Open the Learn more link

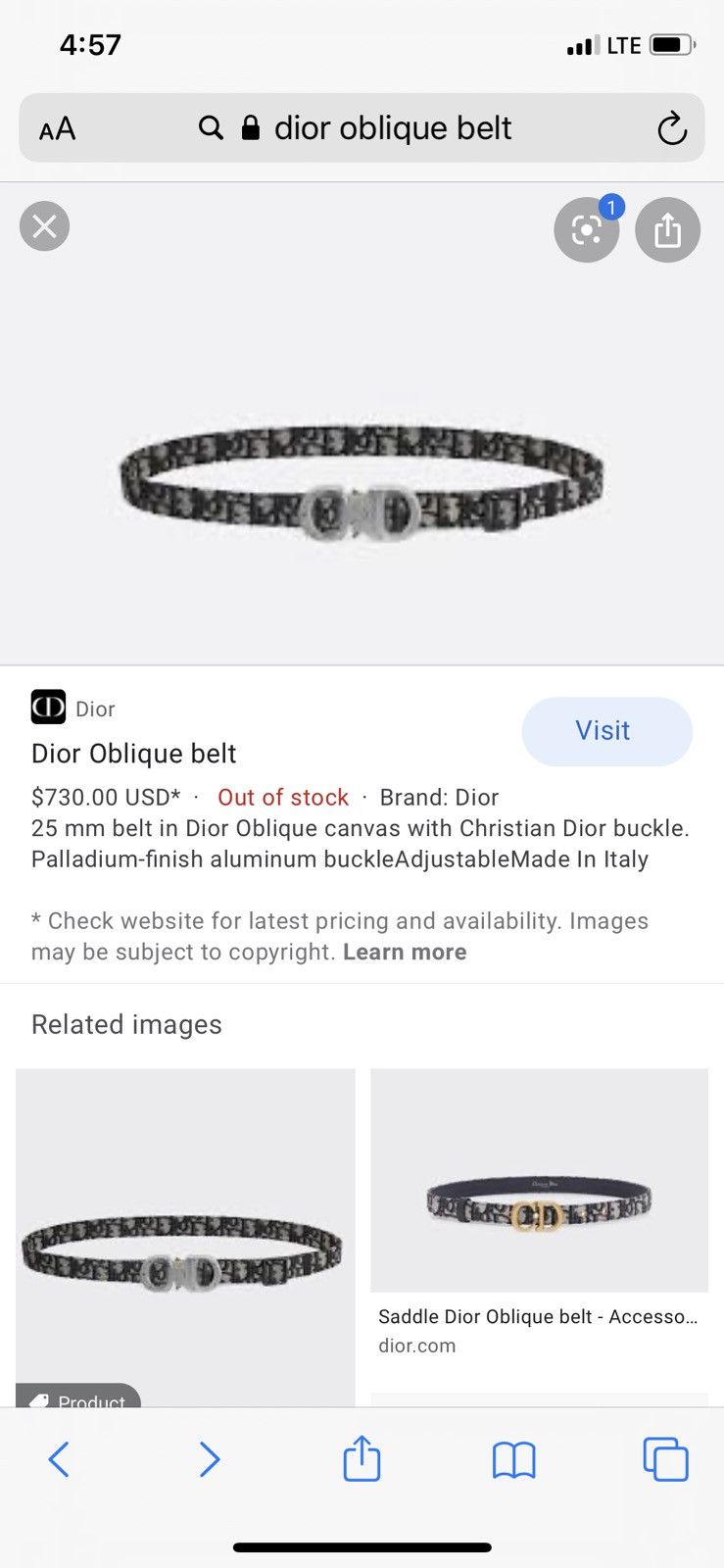(405, 953)
